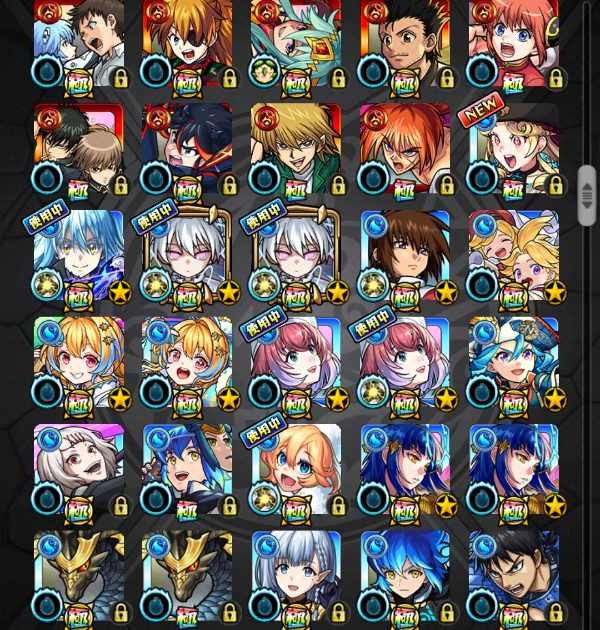Select the monster tile marked NEW
Image resolution: width=600 pixels, height=630 pixels.
tap(513, 147)
